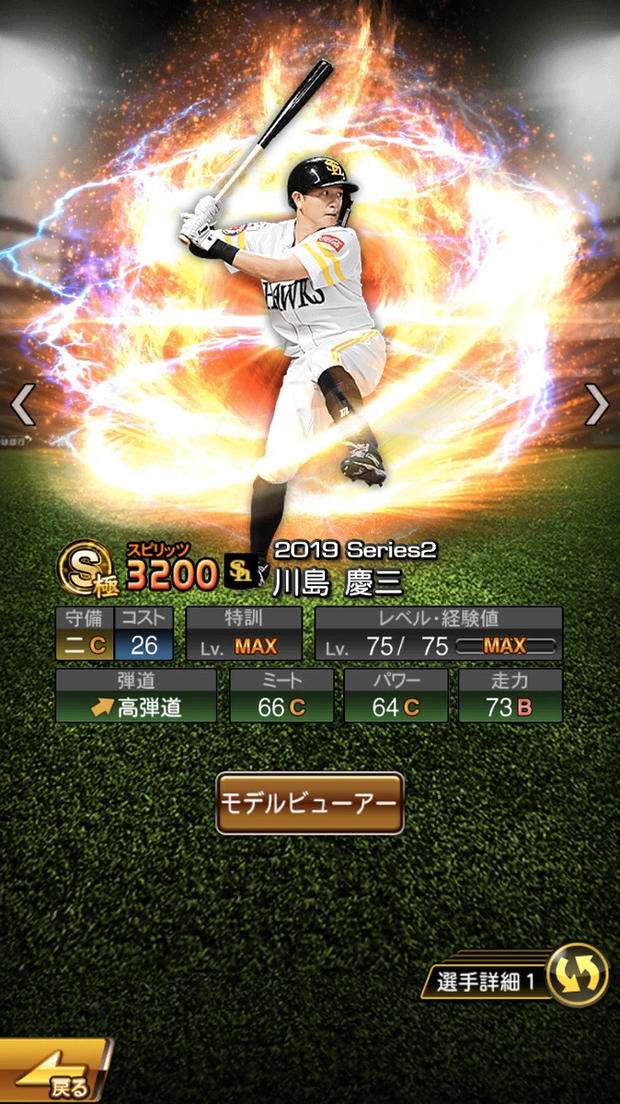
Task: Open the モデルビューアー model viewer
Action: click(x=310, y=803)
